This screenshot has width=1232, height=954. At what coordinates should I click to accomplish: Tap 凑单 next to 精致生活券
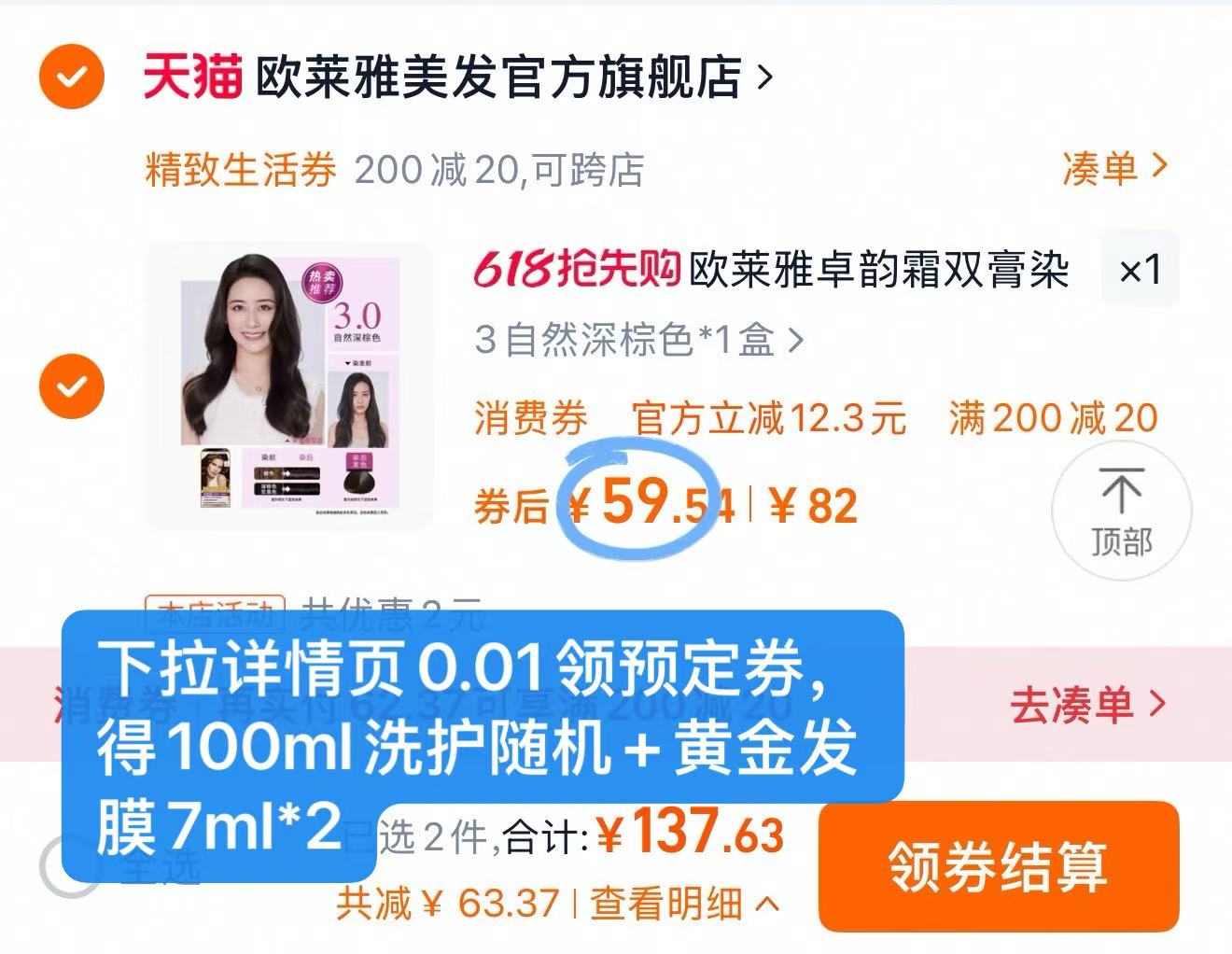(1114, 168)
